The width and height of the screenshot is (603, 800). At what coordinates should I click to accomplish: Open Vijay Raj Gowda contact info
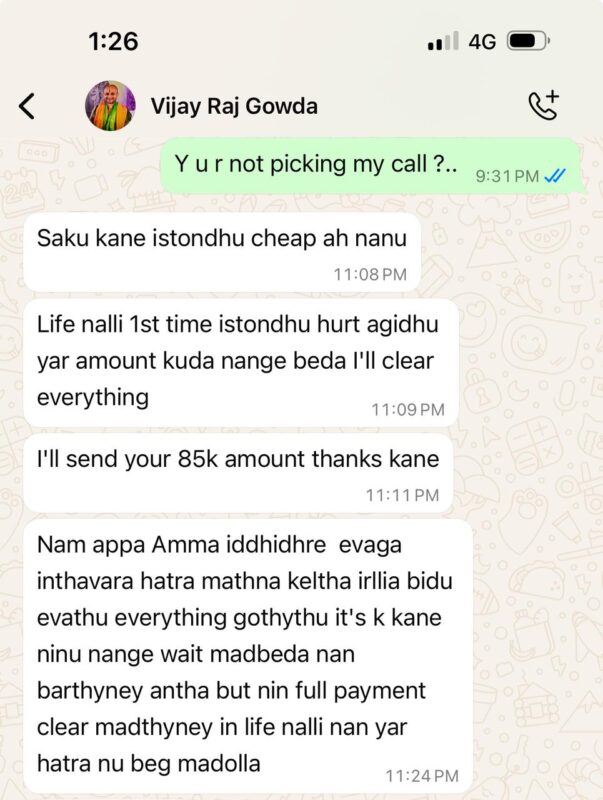tap(234, 106)
